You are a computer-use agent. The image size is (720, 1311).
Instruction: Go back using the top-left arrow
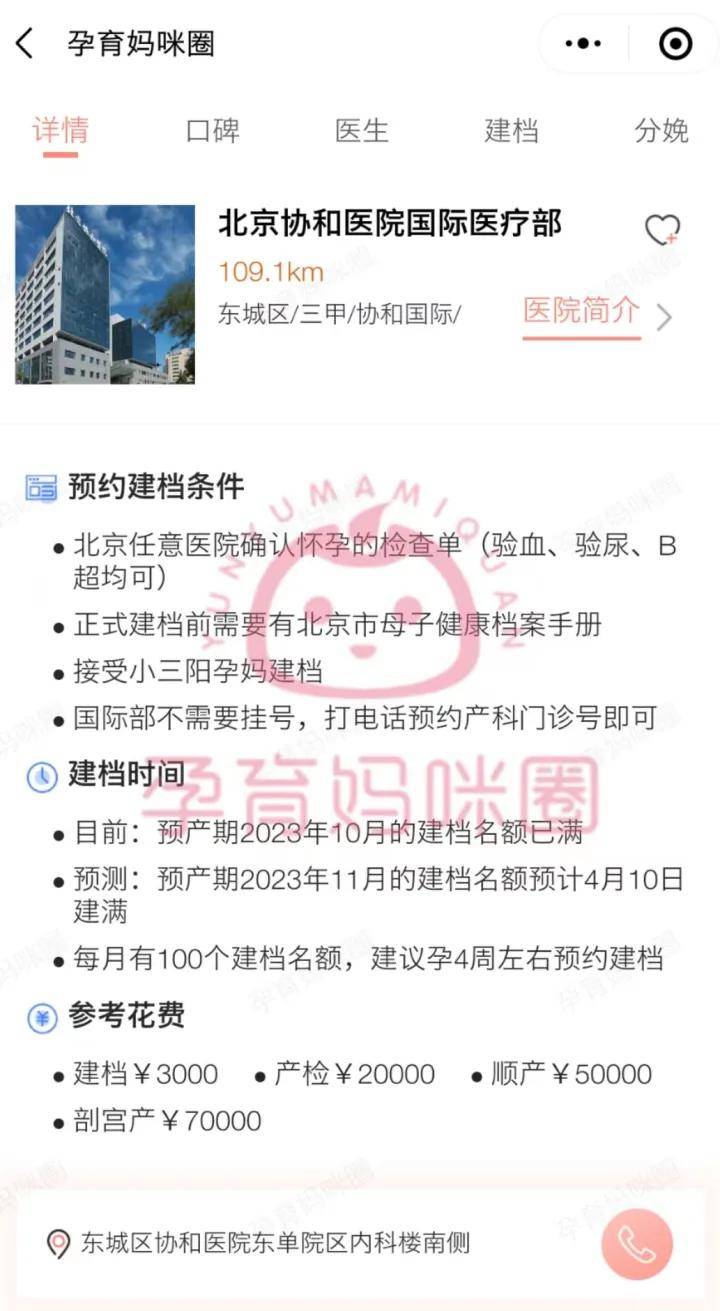point(25,44)
